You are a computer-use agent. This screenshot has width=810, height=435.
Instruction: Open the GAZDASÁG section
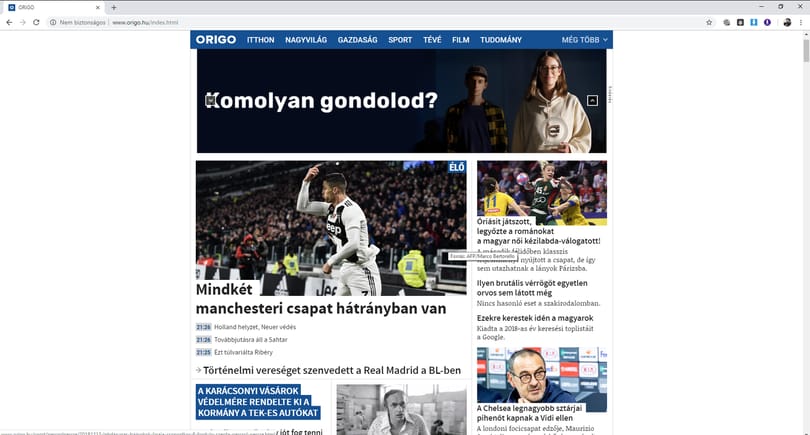point(358,40)
